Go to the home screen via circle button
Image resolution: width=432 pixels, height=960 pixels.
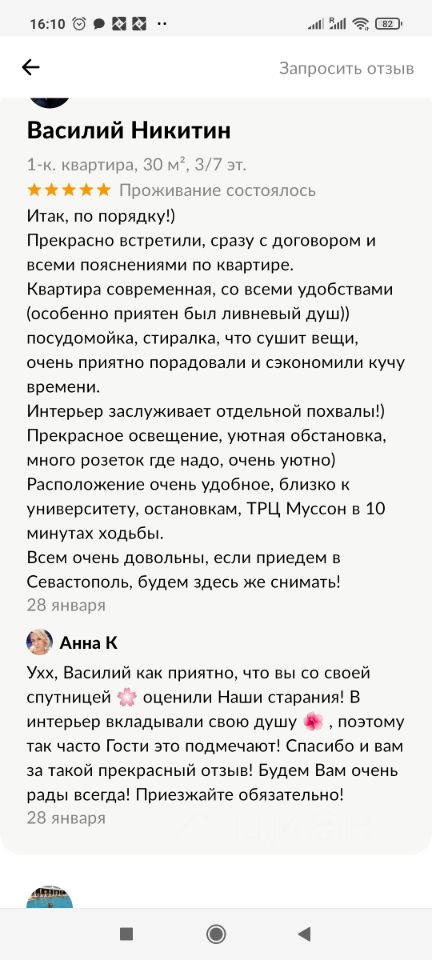[216, 933]
